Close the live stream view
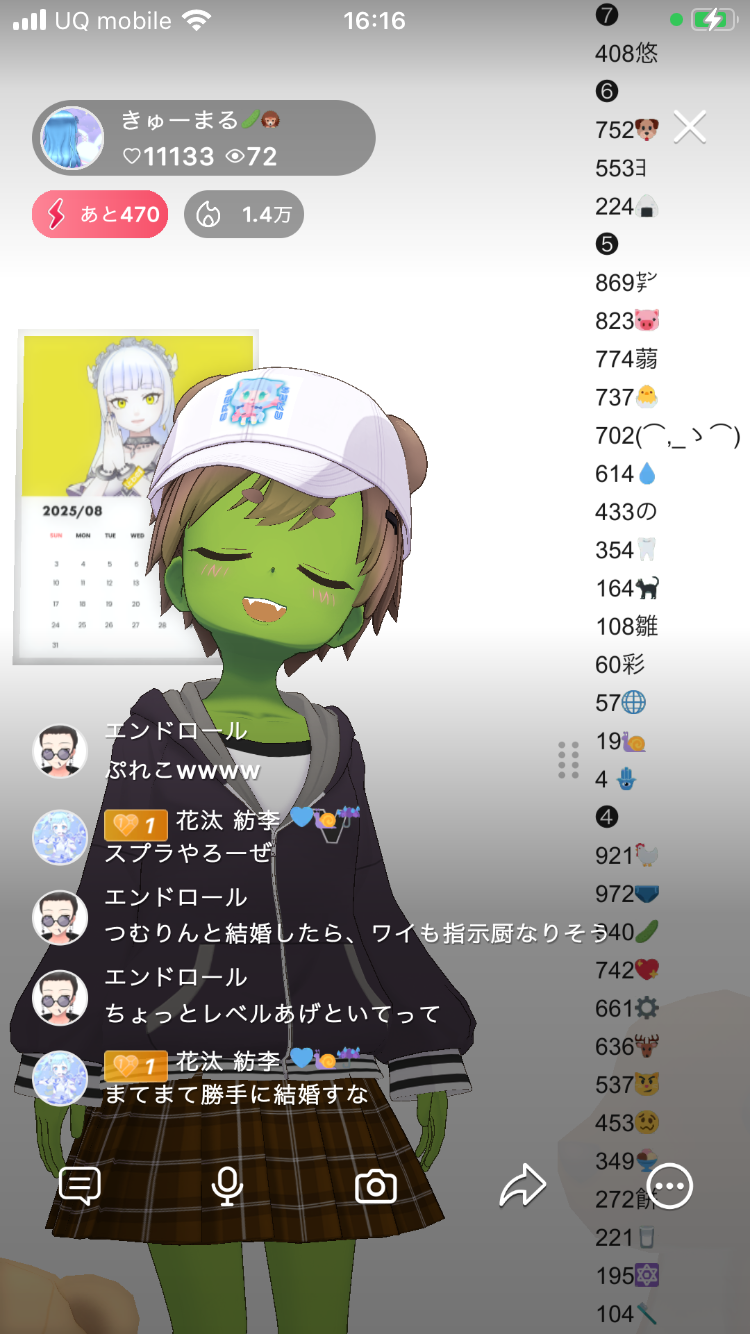The height and width of the screenshot is (1334, 750). 690,127
